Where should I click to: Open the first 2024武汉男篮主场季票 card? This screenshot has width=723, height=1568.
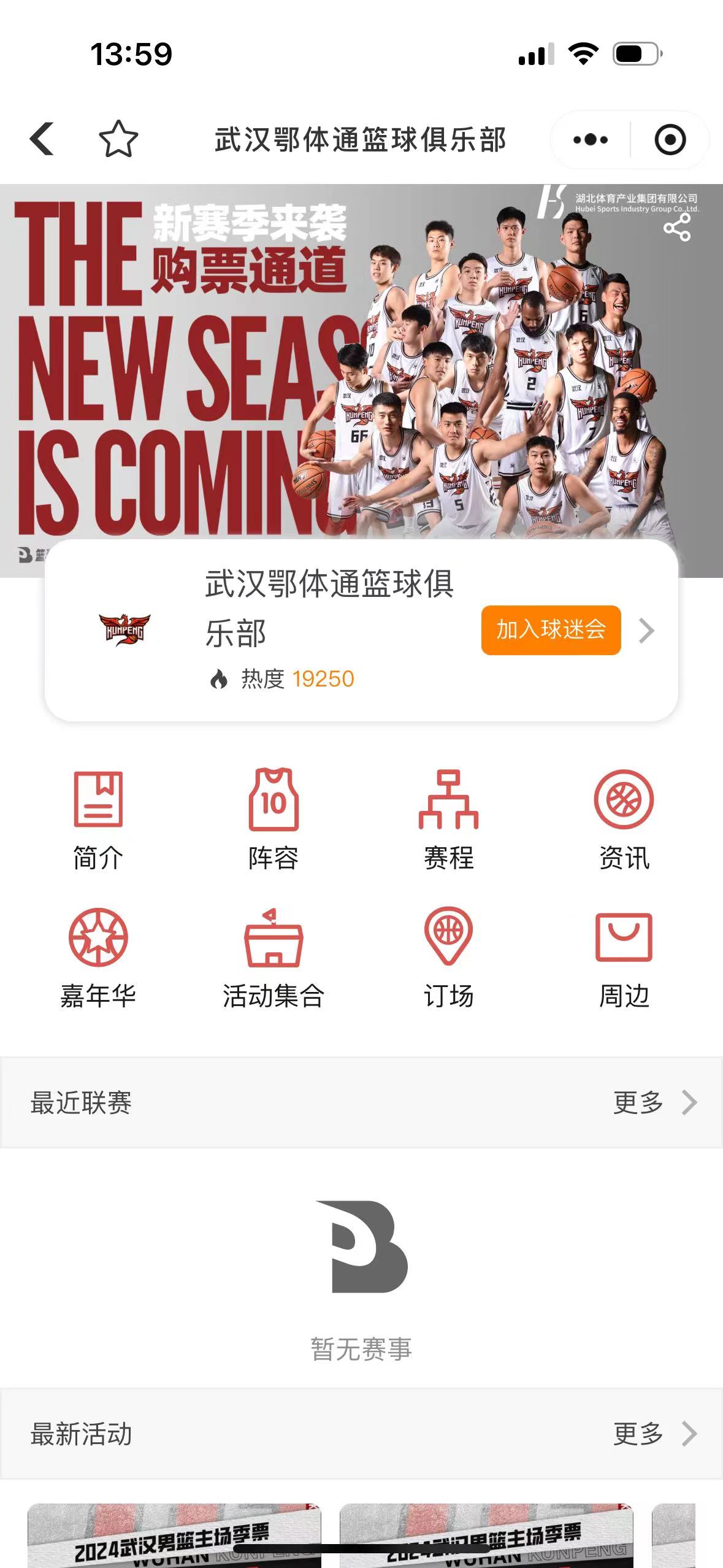coord(174,1535)
